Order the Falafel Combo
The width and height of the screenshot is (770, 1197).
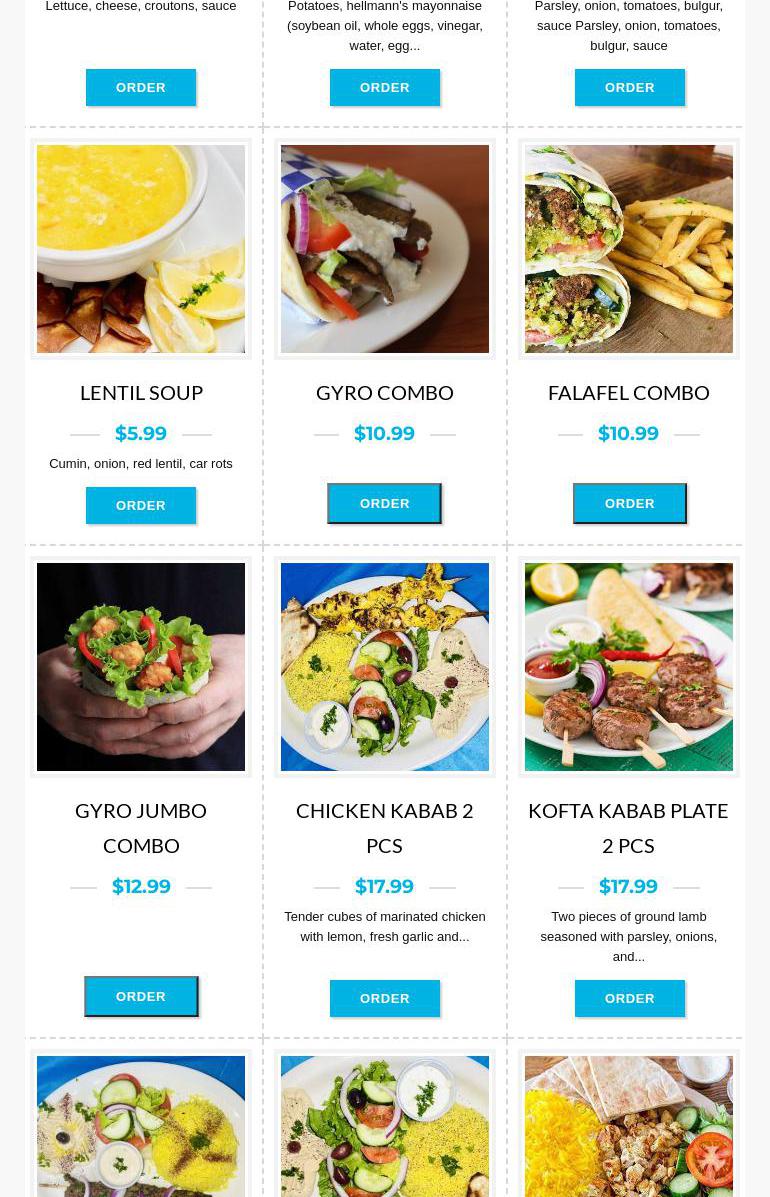[x=629, y=504]
